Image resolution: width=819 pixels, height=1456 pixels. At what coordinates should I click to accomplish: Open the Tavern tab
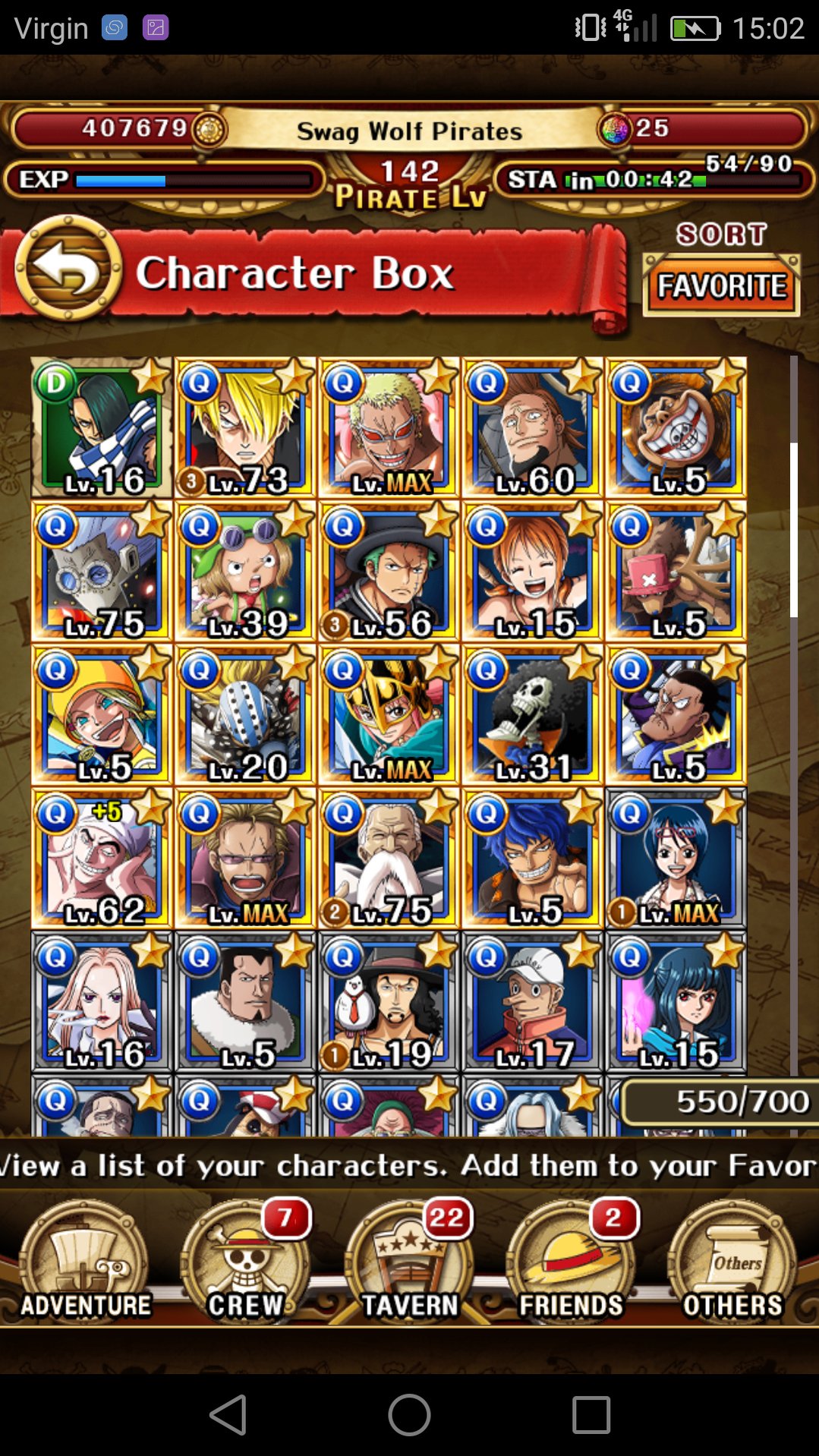click(410, 1262)
